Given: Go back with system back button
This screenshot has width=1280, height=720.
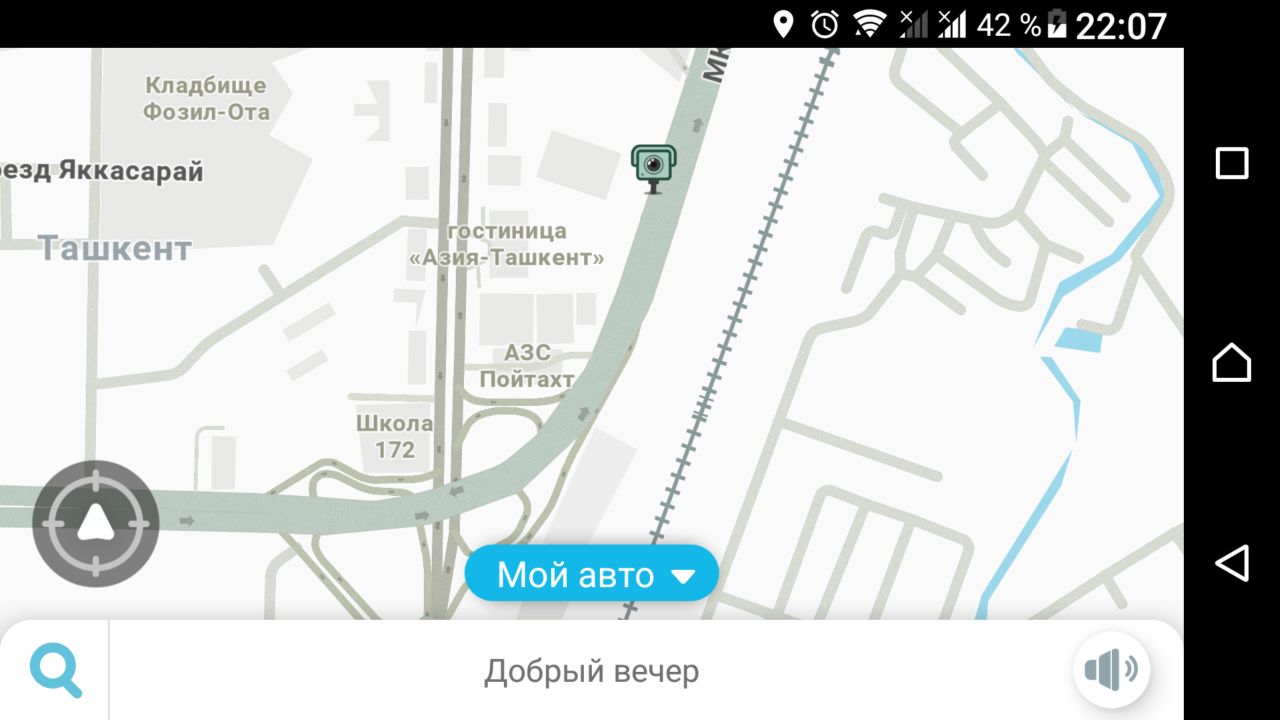Looking at the screenshot, I should tap(1231, 562).
